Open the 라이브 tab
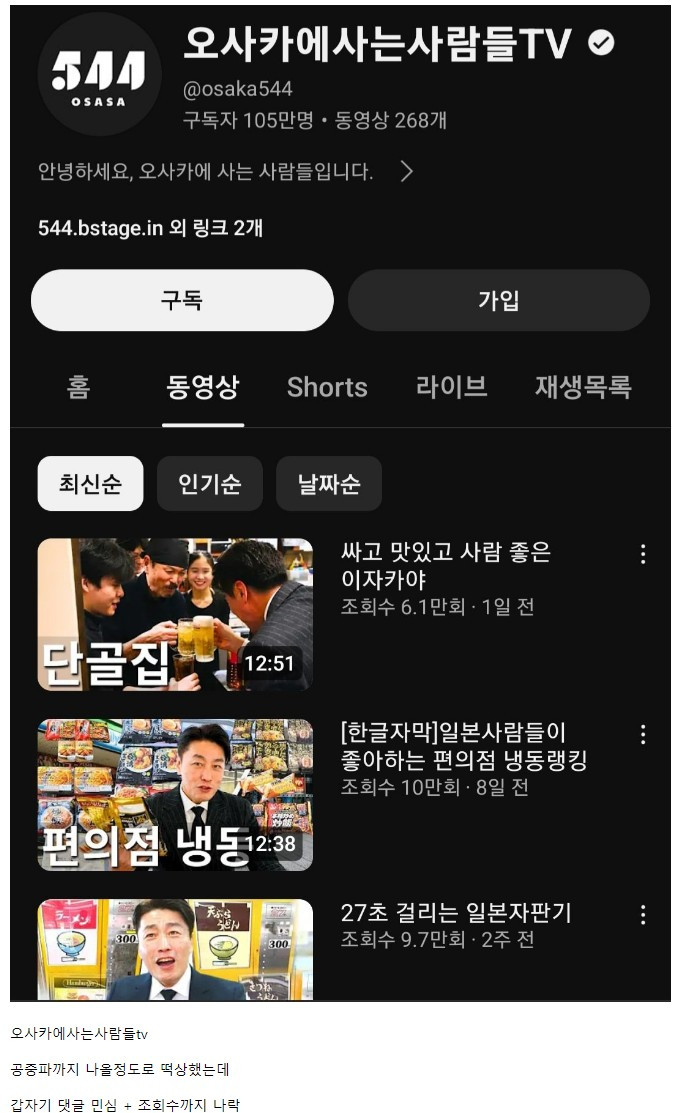The image size is (678, 1113). (x=451, y=388)
